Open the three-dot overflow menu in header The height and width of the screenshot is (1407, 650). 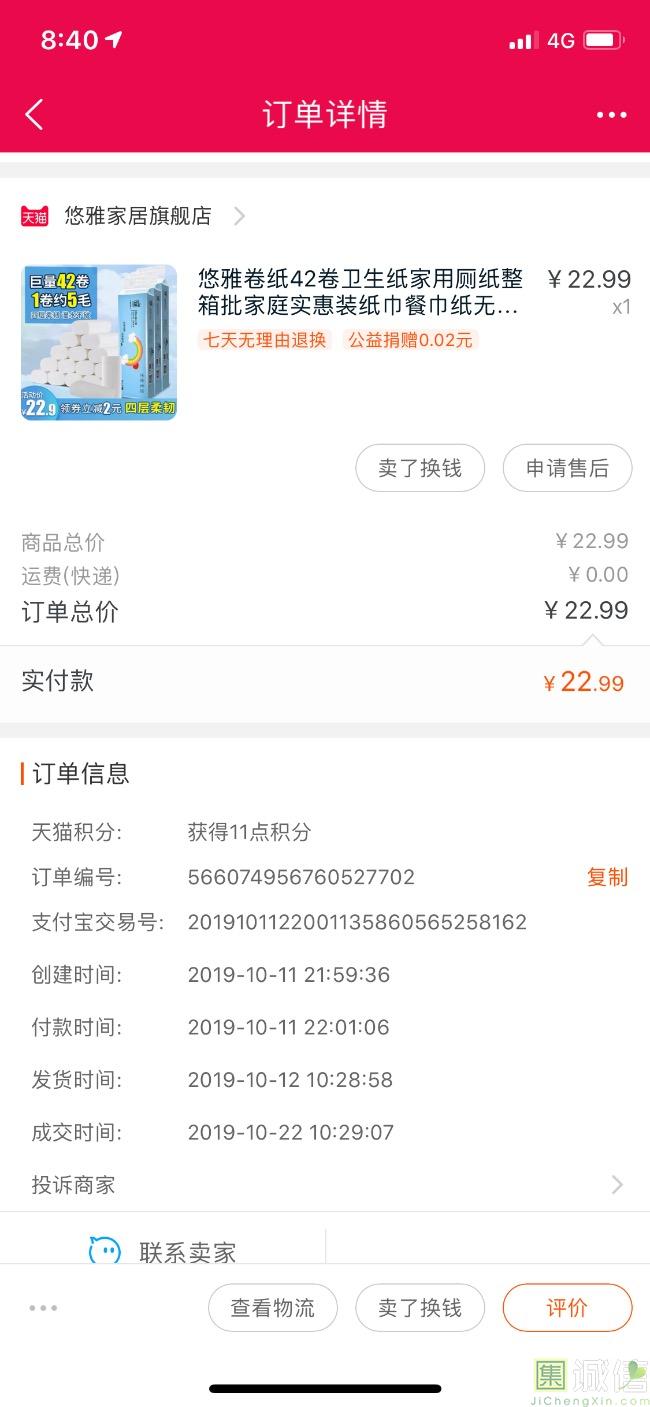pyautogui.click(x=611, y=115)
